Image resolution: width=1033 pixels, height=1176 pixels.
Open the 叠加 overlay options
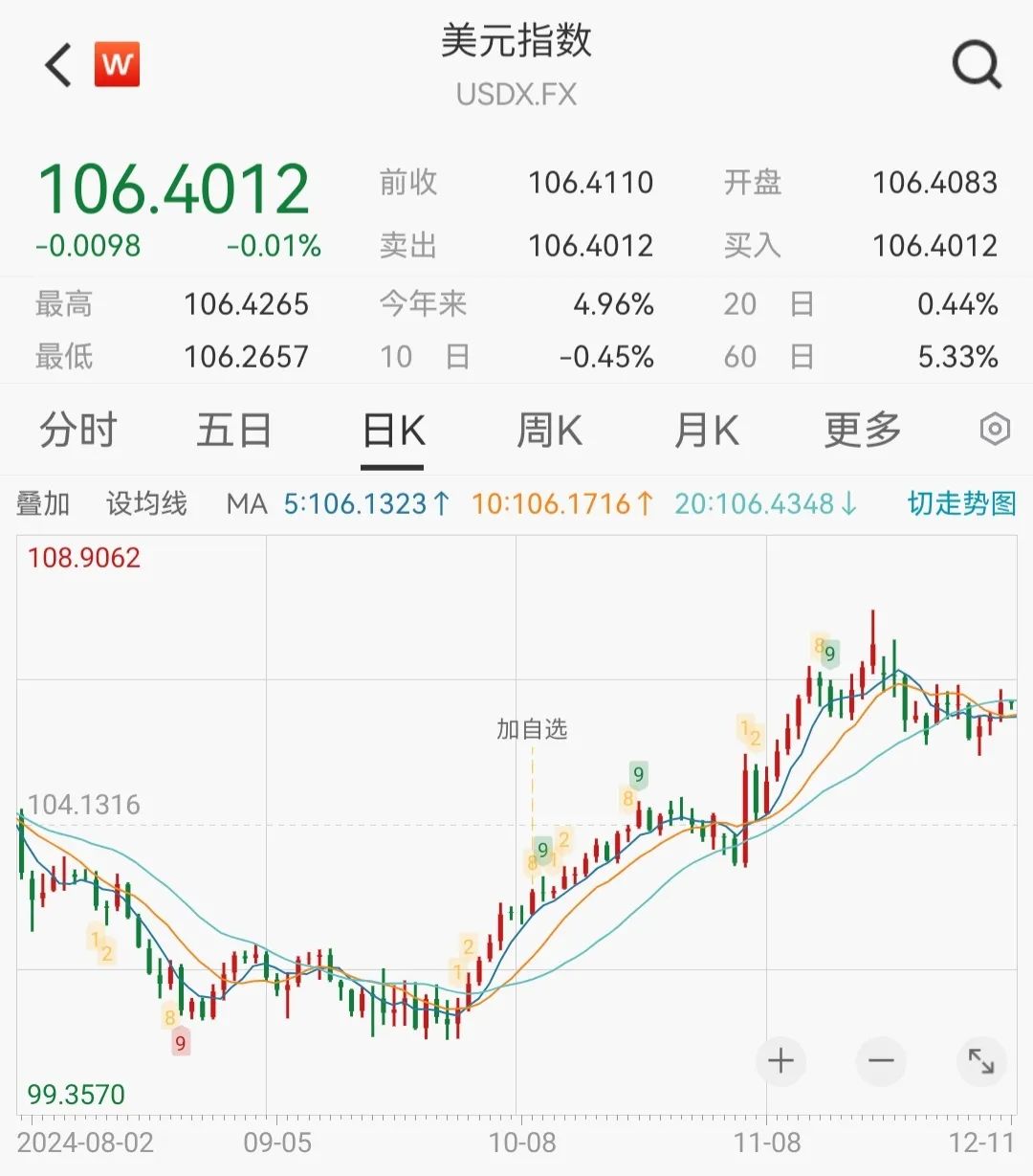[x=44, y=502]
